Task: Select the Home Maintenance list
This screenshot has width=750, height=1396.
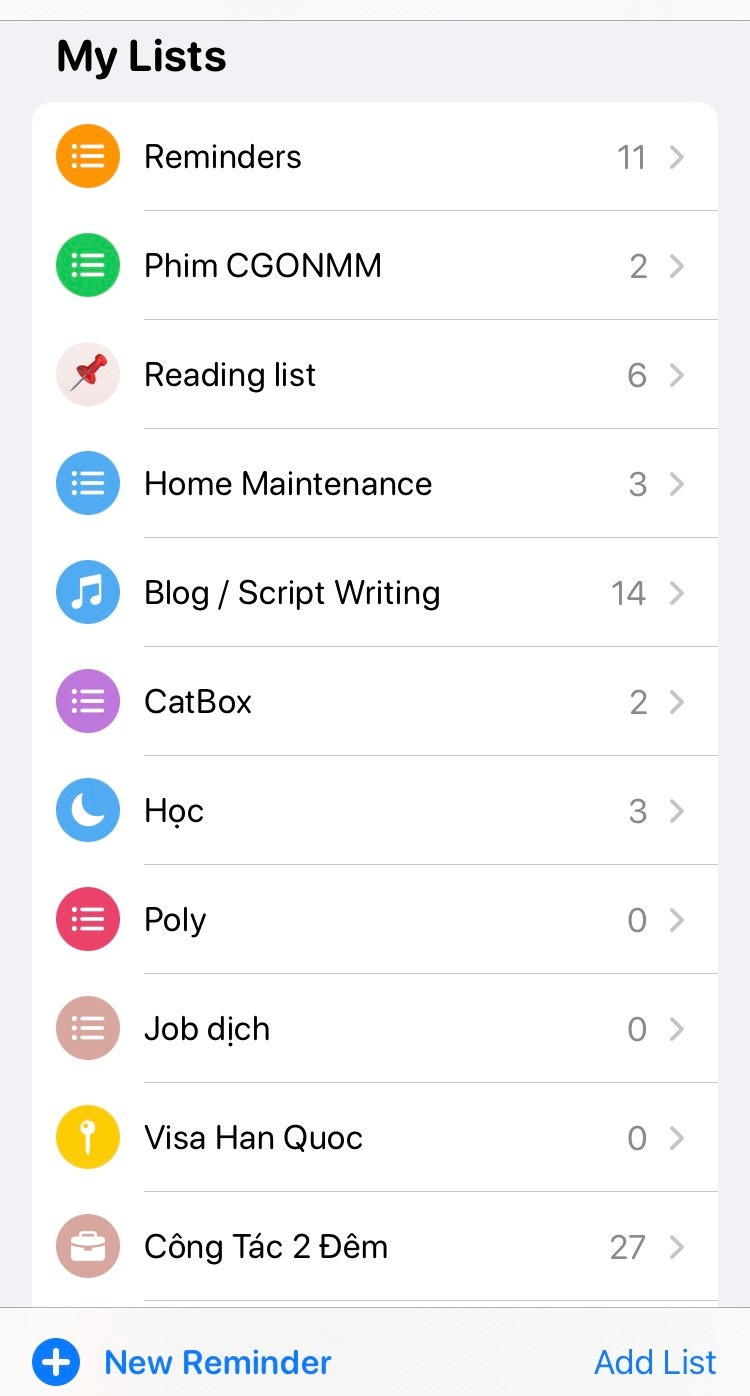Action: pos(375,484)
